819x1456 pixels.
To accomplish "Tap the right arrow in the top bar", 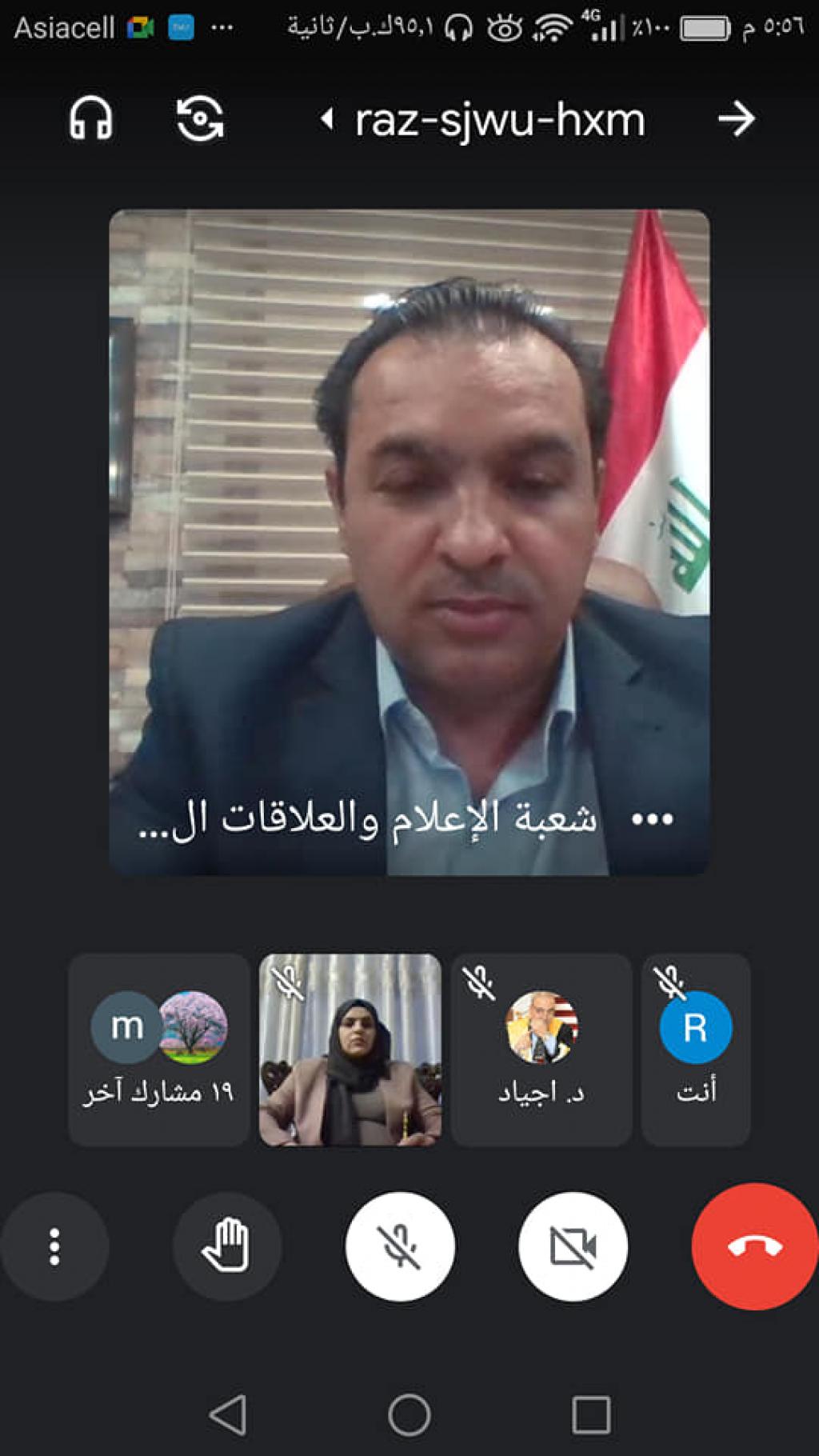I will tap(736, 119).
